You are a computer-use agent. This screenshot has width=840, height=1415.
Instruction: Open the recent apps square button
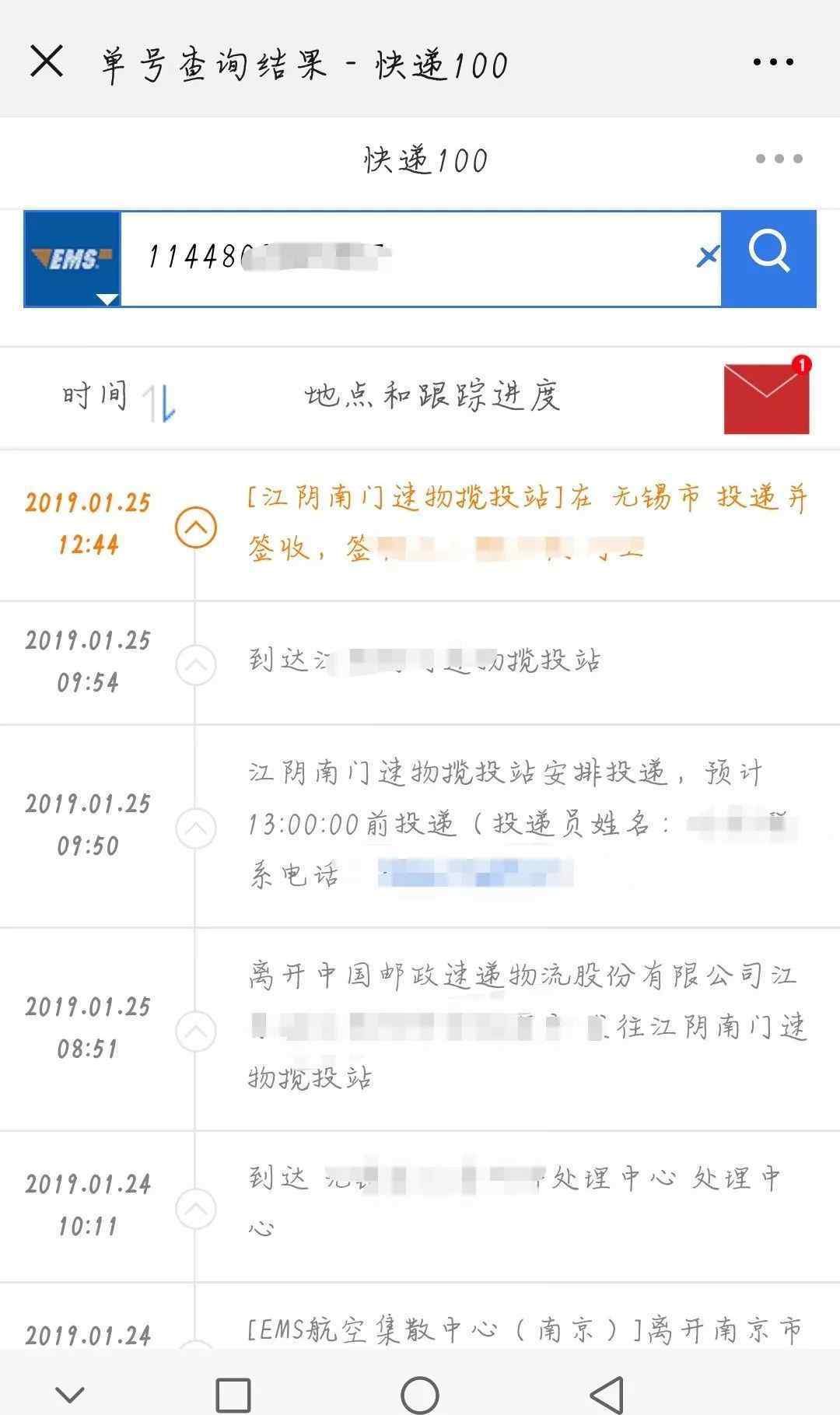(x=233, y=1394)
